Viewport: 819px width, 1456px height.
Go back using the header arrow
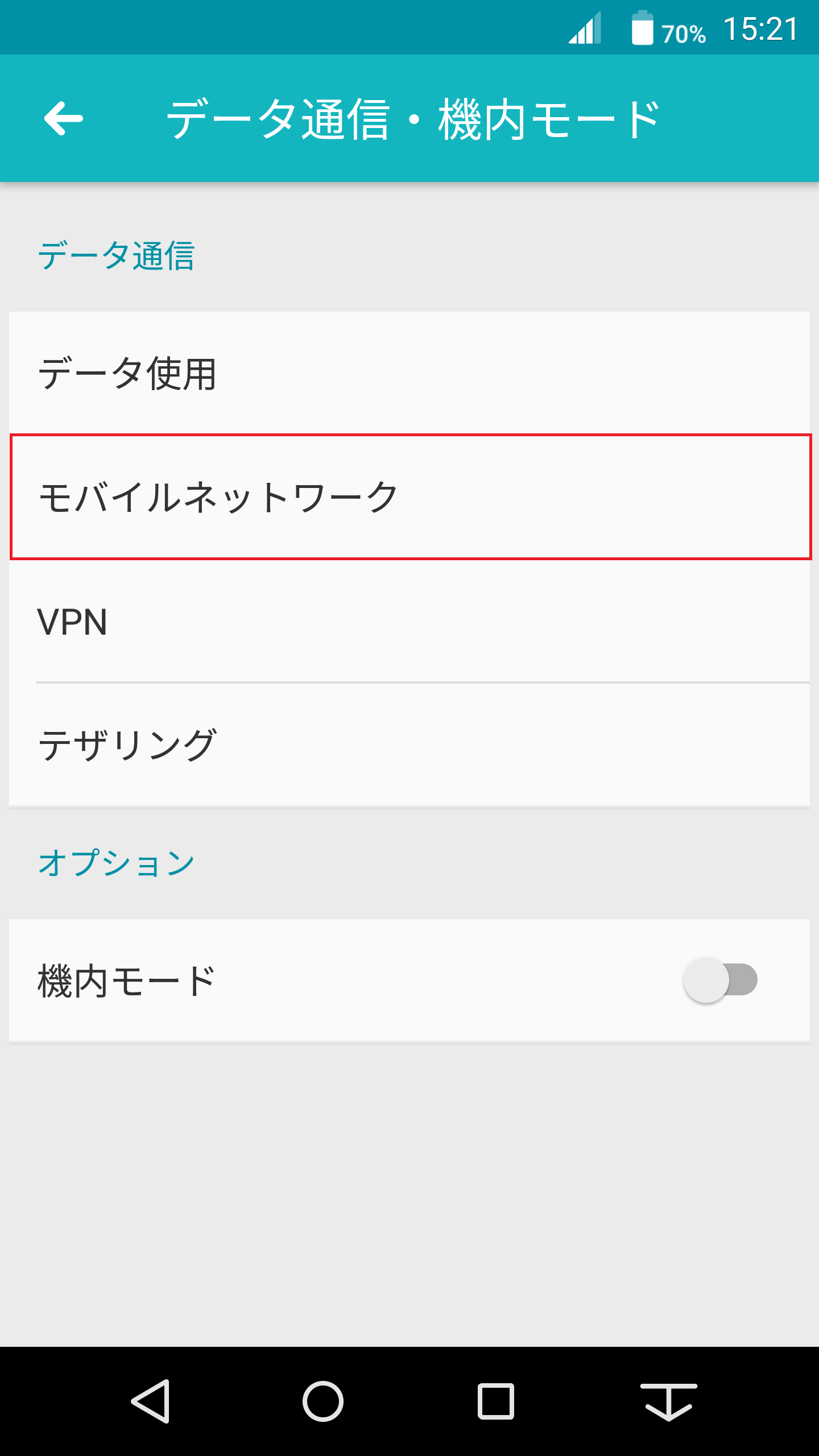pos(64,119)
